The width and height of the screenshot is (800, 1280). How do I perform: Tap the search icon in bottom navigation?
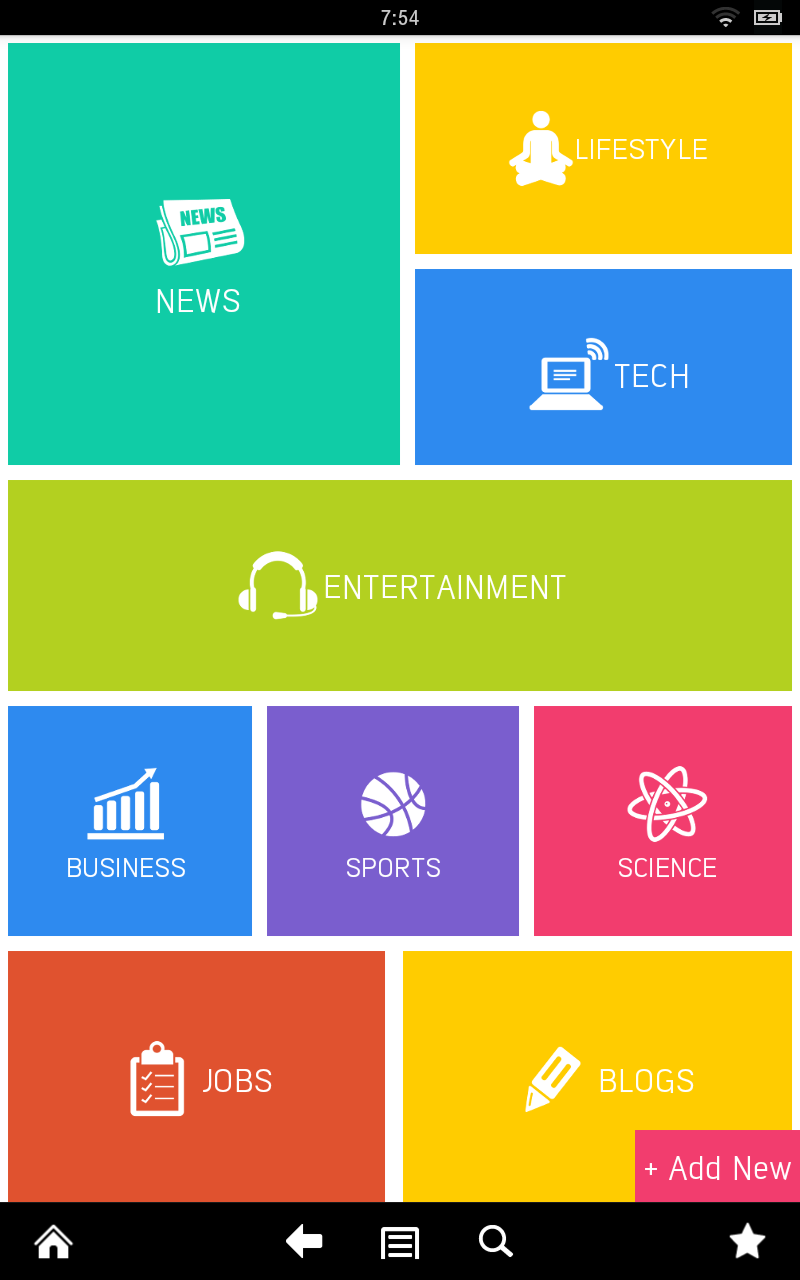pyautogui.click(x=495, y=1241)
